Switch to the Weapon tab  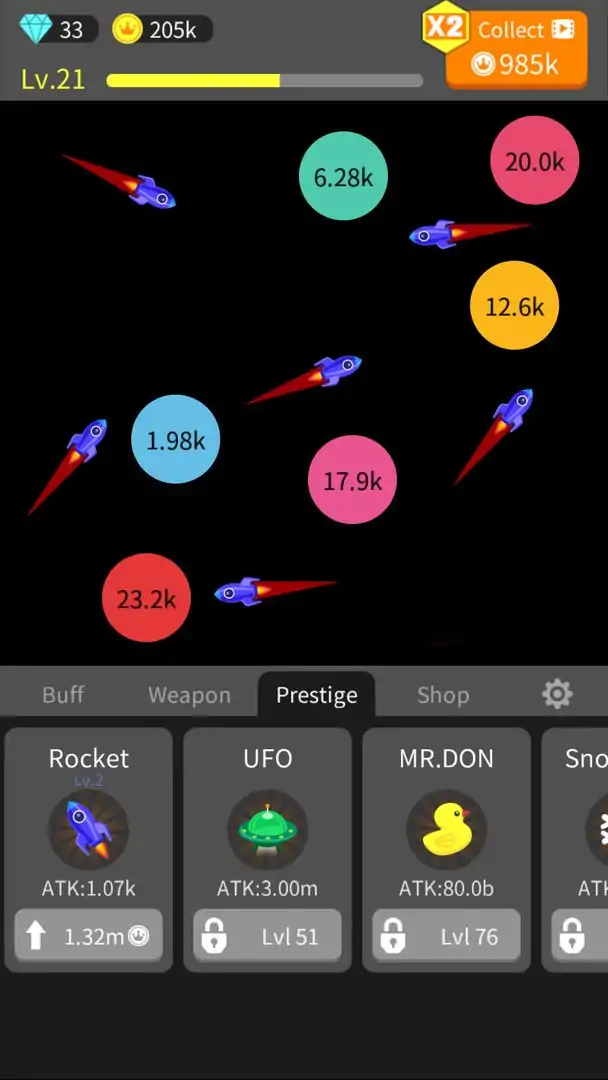[x=189, y=695]
